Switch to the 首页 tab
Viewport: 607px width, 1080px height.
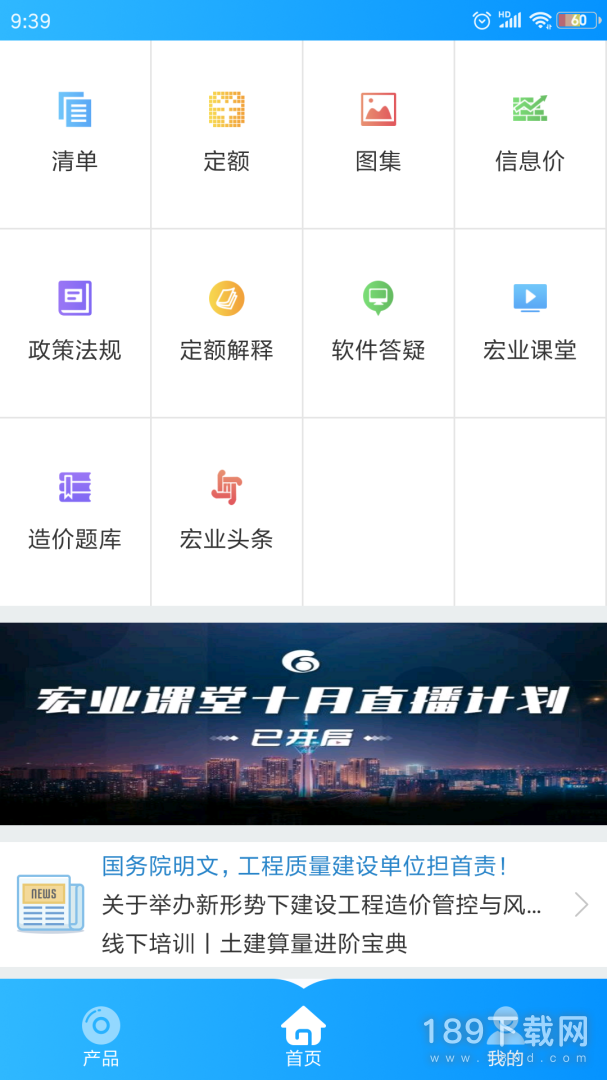[x=303, y=1036]
